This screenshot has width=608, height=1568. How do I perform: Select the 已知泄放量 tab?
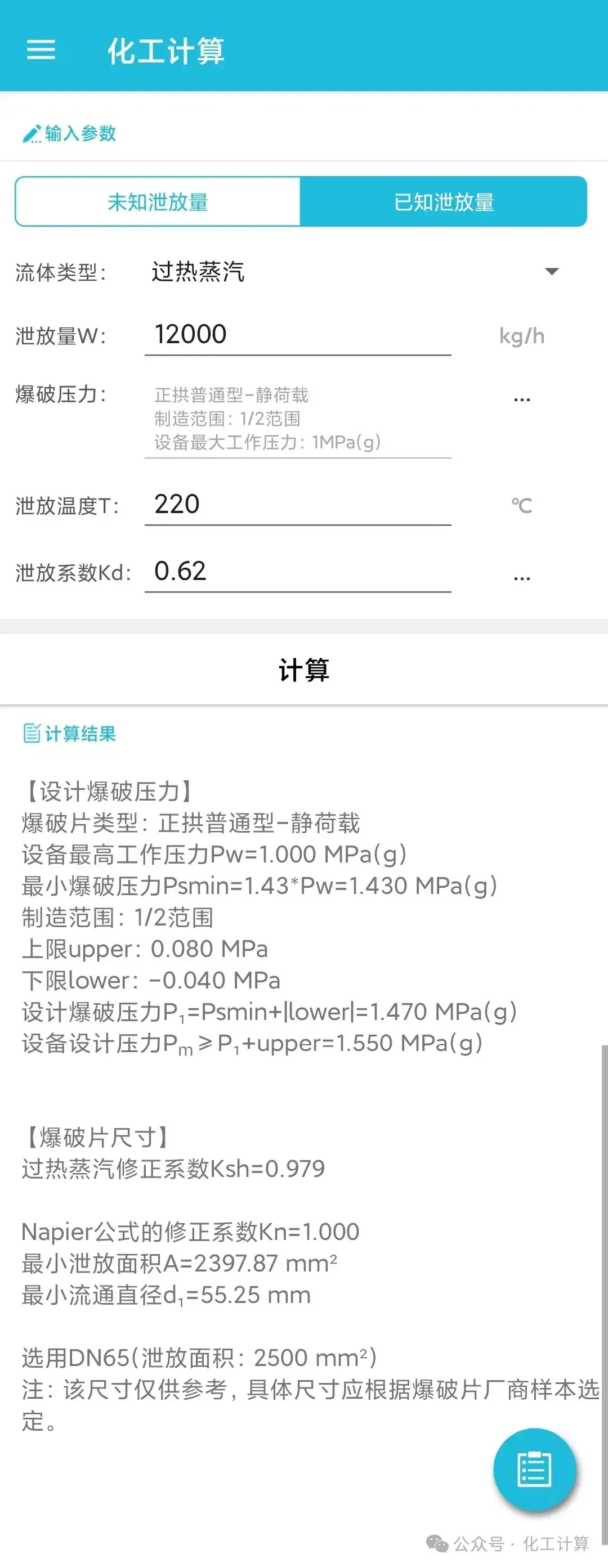(x=444, y=201)
